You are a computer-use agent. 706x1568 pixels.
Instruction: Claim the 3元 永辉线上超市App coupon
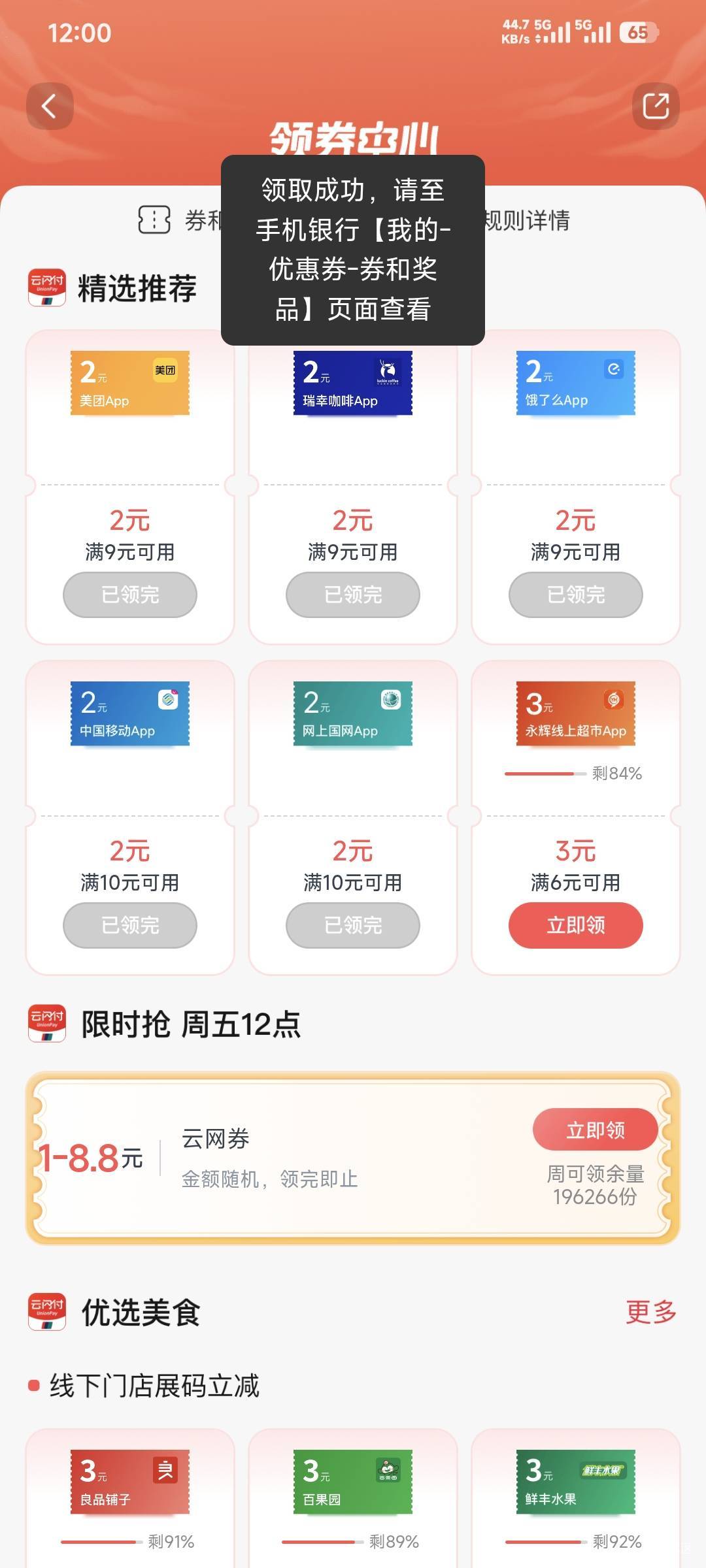click(575, 924)
